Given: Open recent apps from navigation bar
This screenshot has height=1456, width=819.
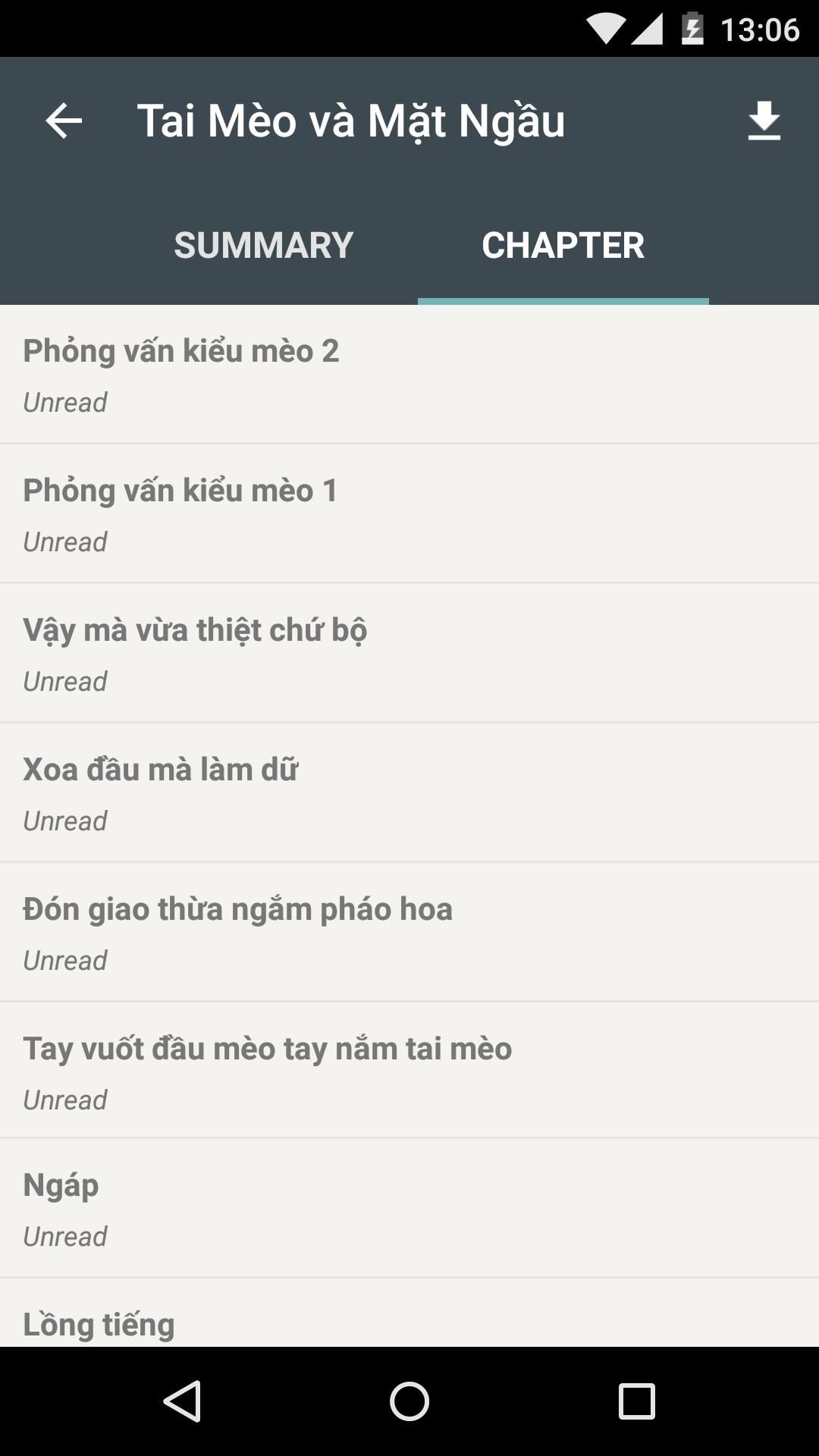Looking at the screenshot, I should [636, 1401].
